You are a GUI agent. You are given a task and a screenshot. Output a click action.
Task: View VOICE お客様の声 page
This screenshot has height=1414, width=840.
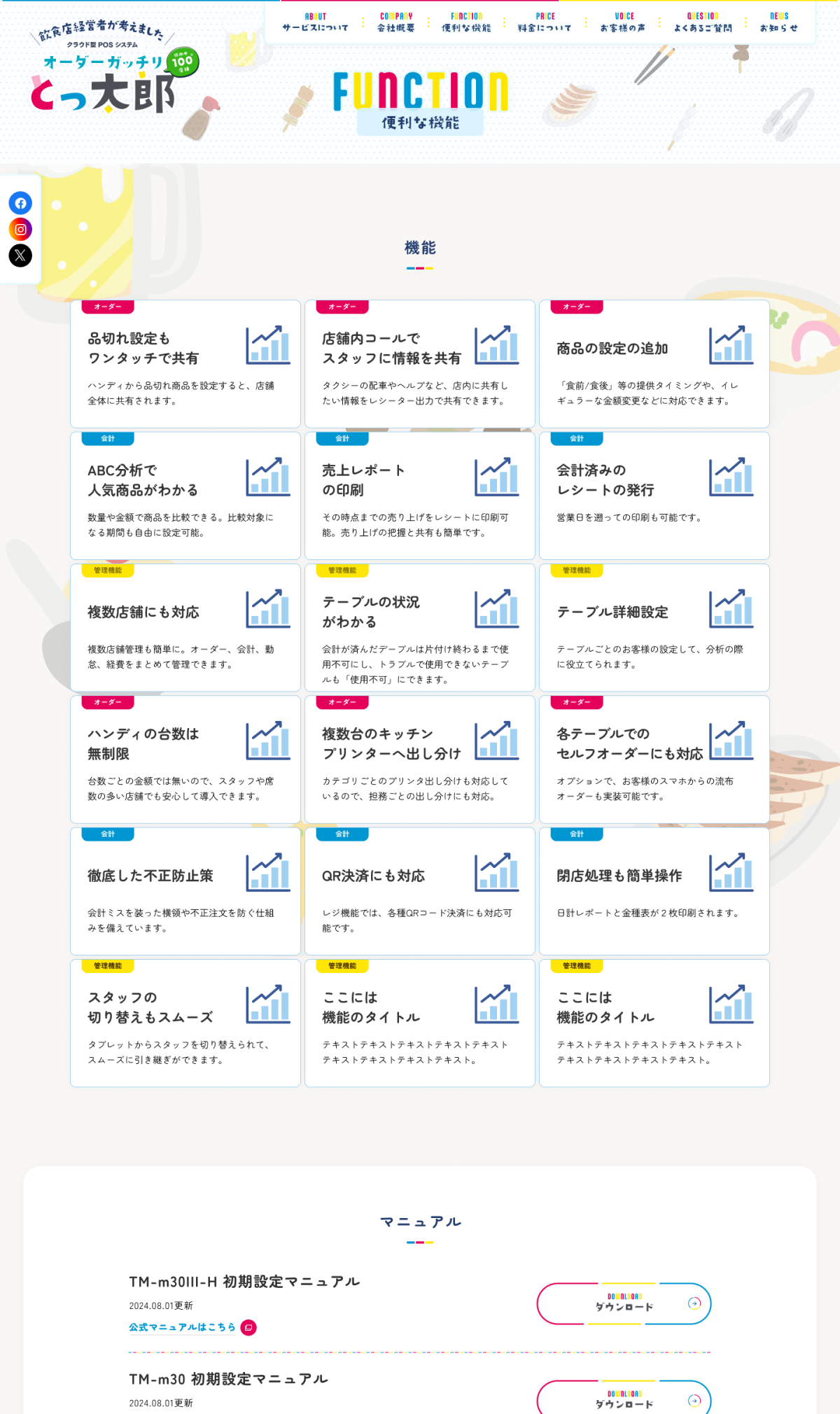click(623, 22)
